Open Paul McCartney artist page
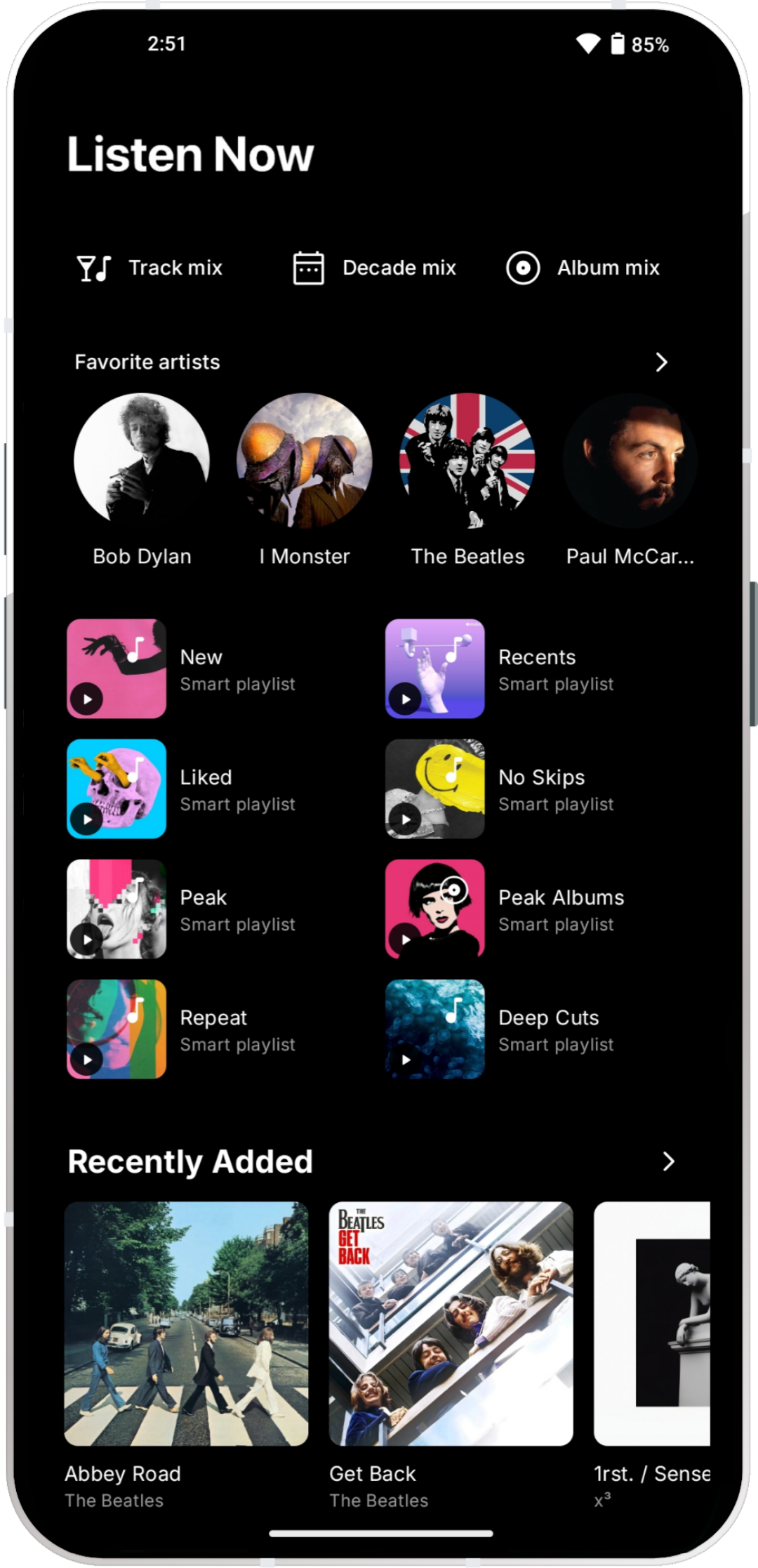Image resolution: width=758 pixels, height=1568 pixels. (x=630, y=461)
